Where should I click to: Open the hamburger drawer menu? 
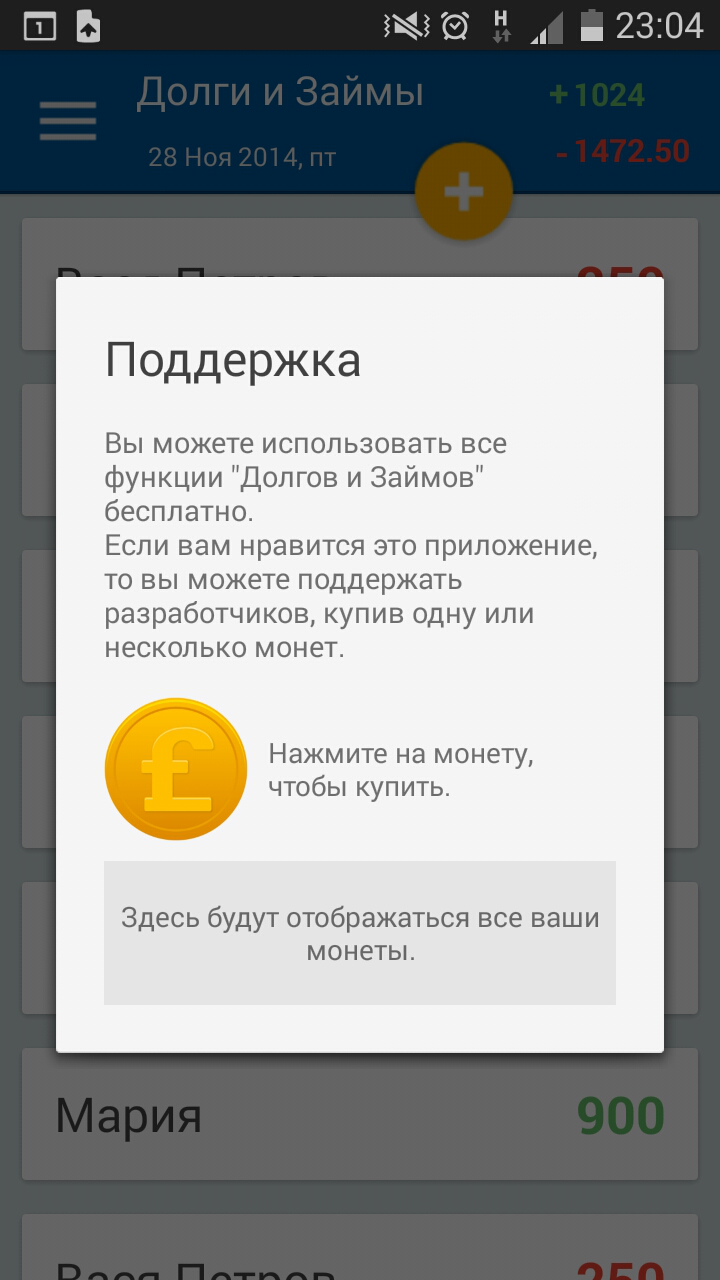(68, 121)
